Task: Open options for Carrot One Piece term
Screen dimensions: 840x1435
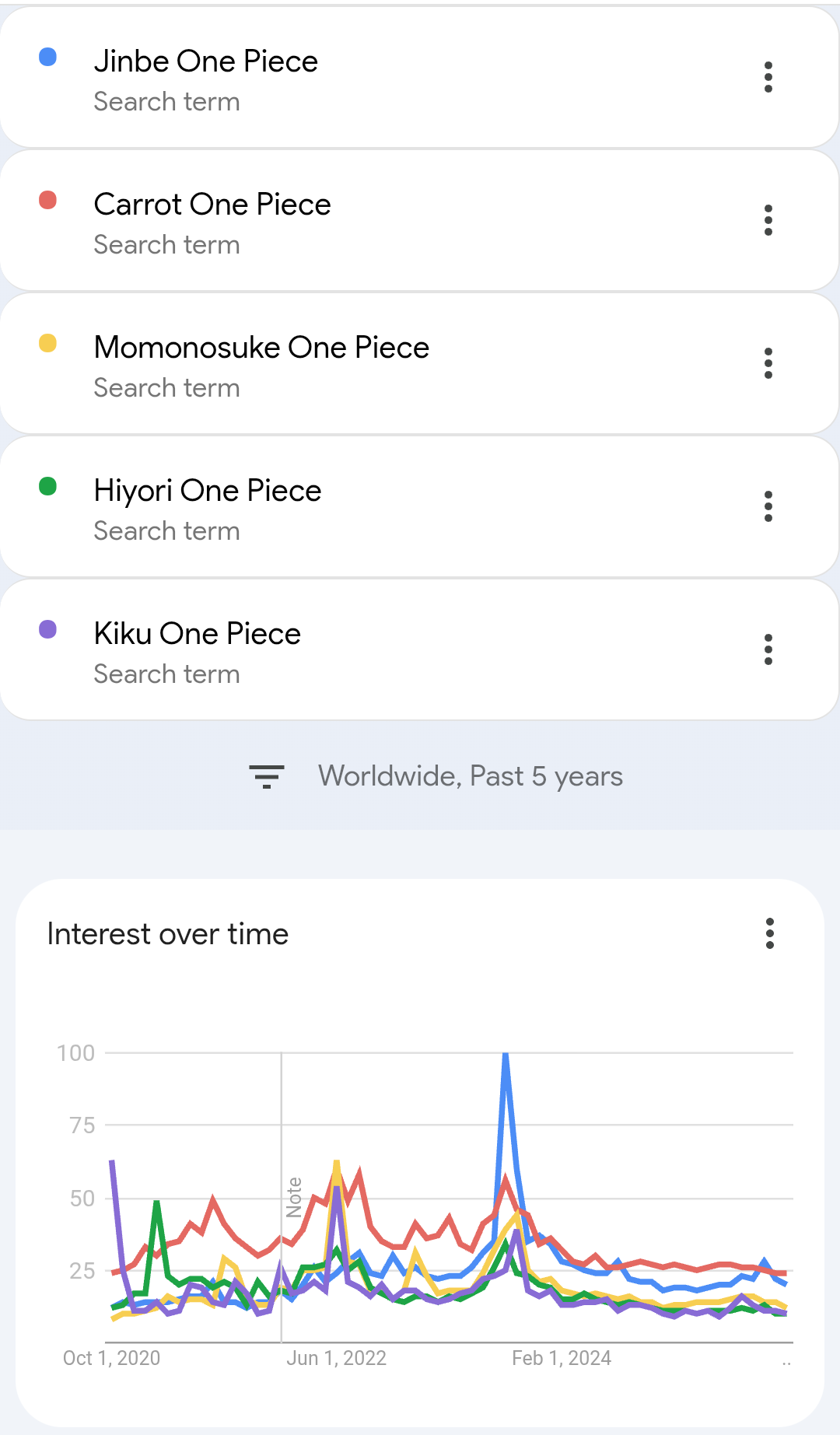Action: pos(768,220)
